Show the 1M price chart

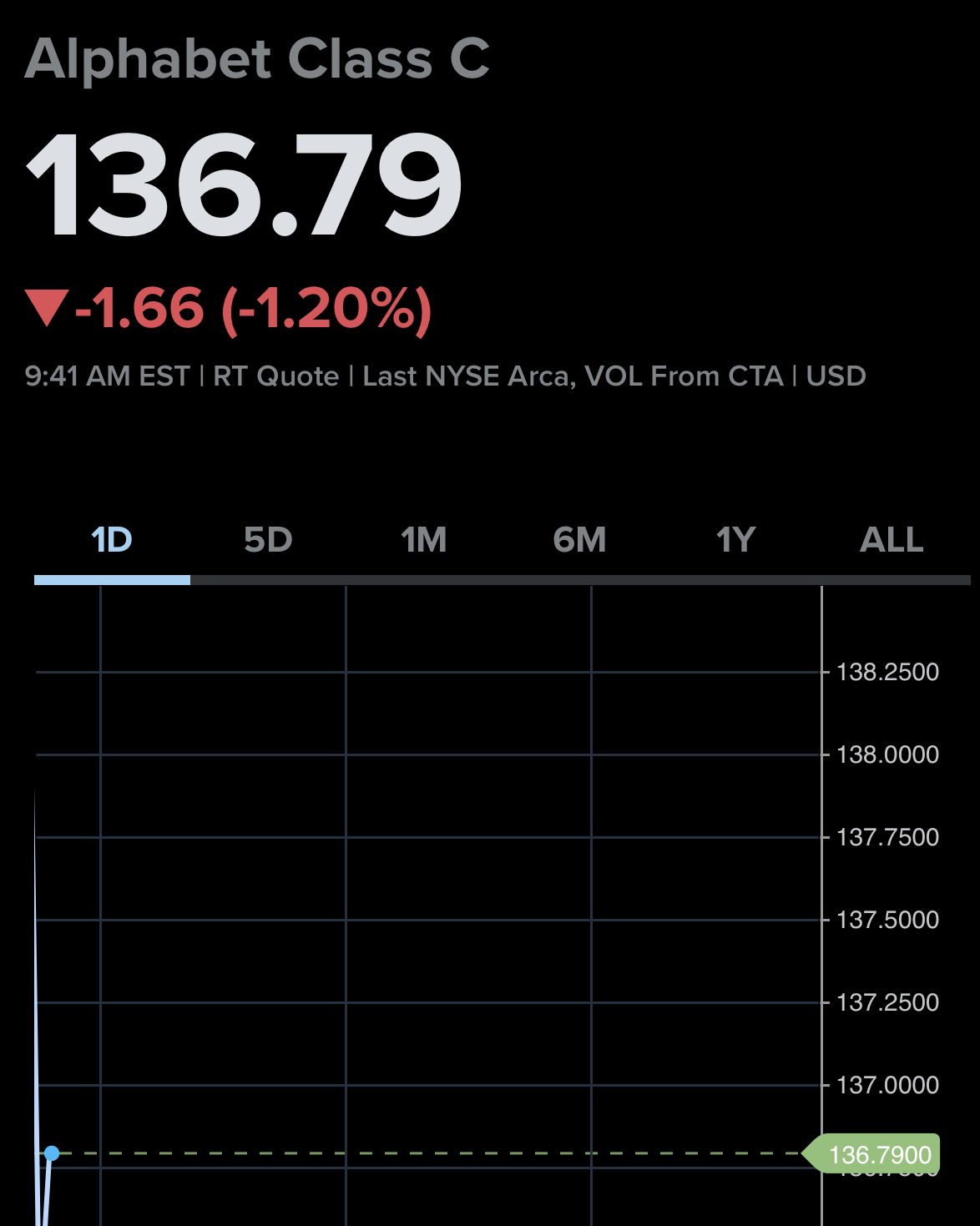[424, 540]
